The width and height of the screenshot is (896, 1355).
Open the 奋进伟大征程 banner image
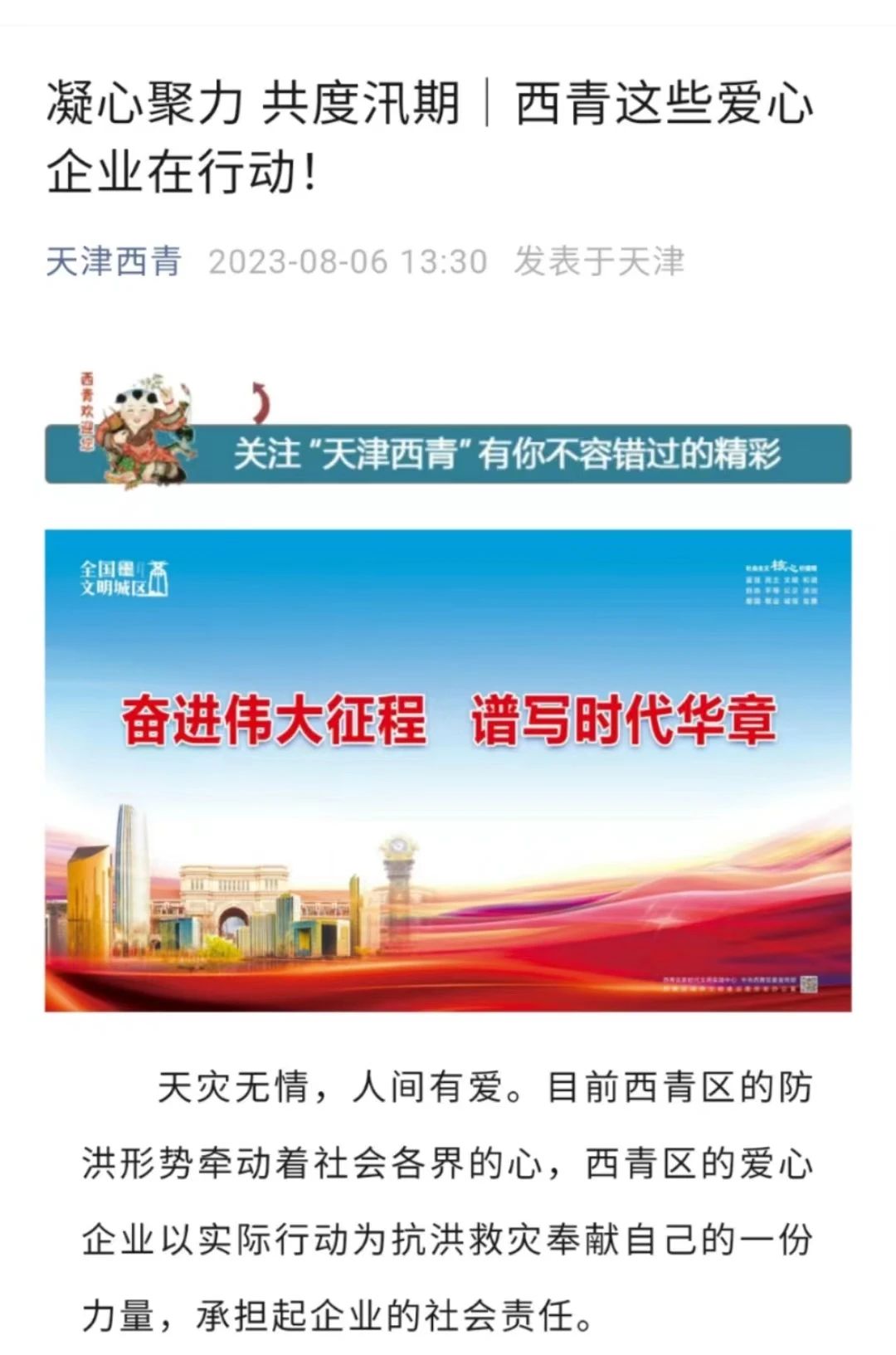(x=448, y=770)
